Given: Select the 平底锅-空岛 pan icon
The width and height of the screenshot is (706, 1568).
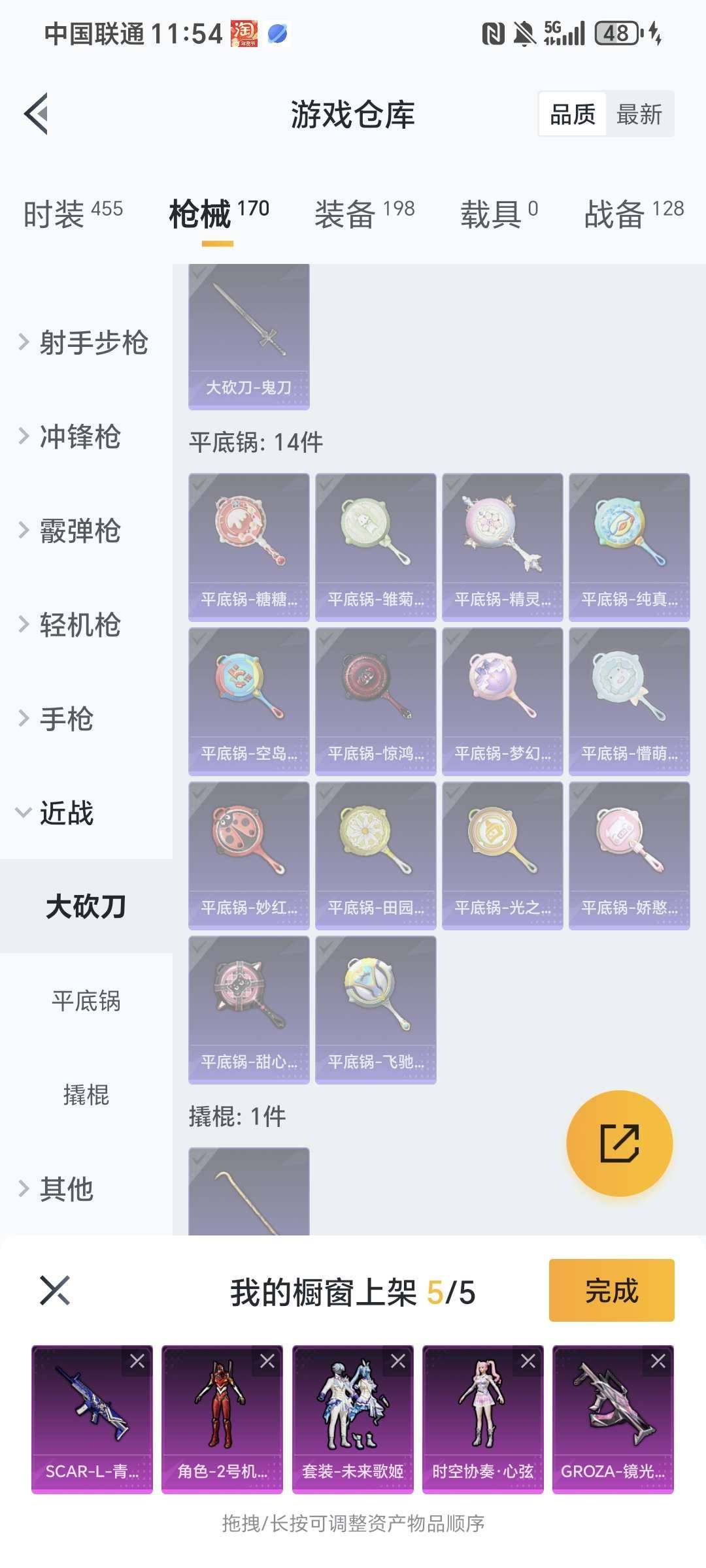Looking at the screenshot, I should point(248,699).
